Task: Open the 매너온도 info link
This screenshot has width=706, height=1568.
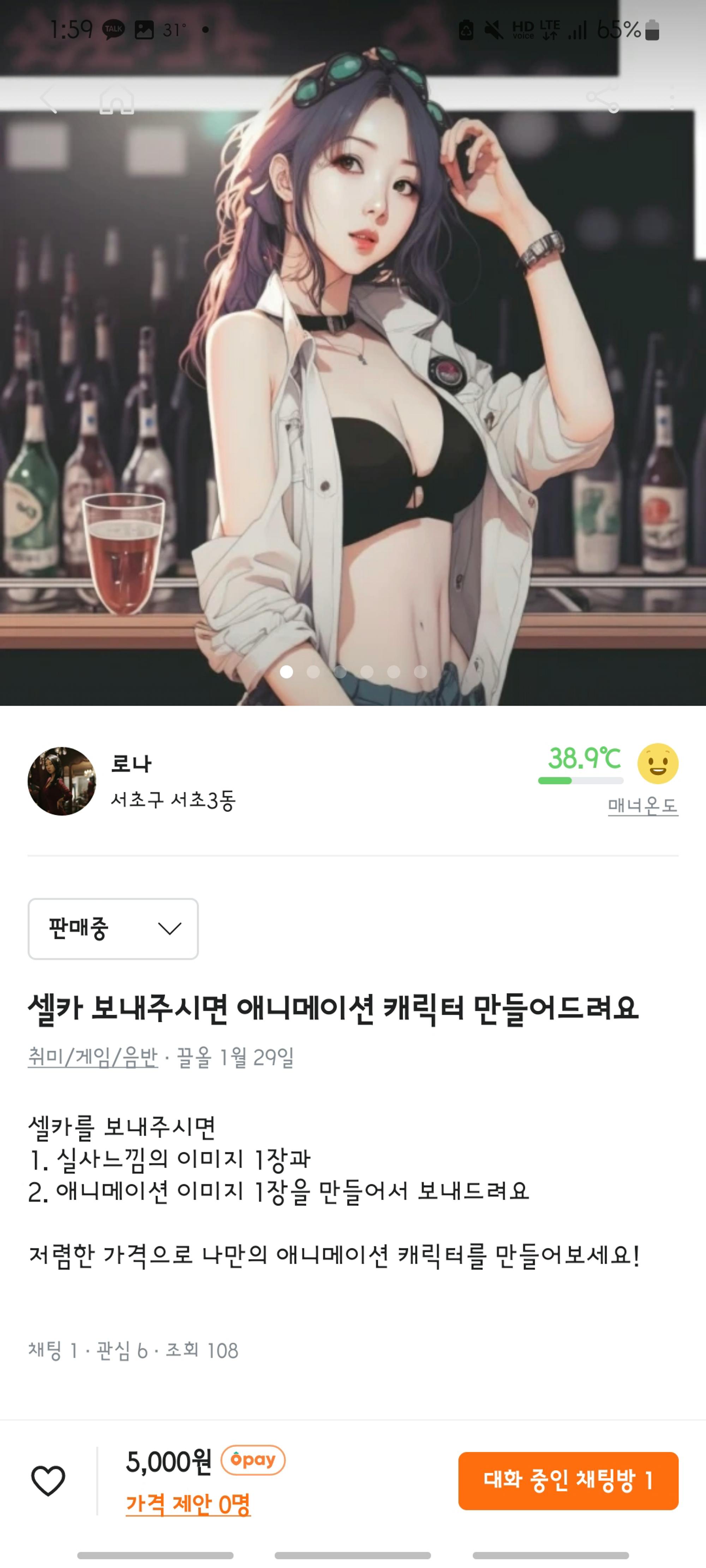Action: pos(643,806)
